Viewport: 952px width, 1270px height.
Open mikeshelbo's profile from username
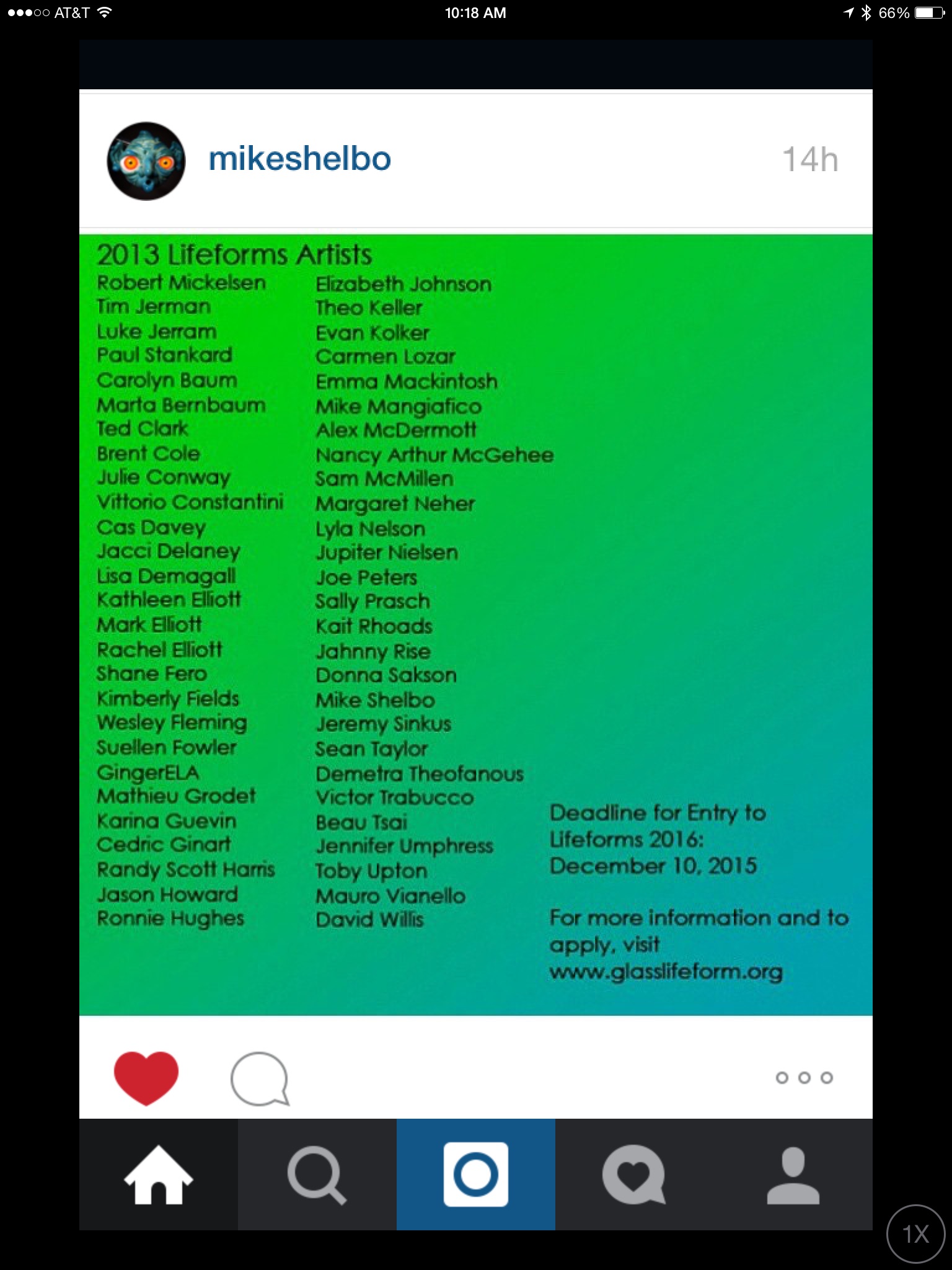299,159
